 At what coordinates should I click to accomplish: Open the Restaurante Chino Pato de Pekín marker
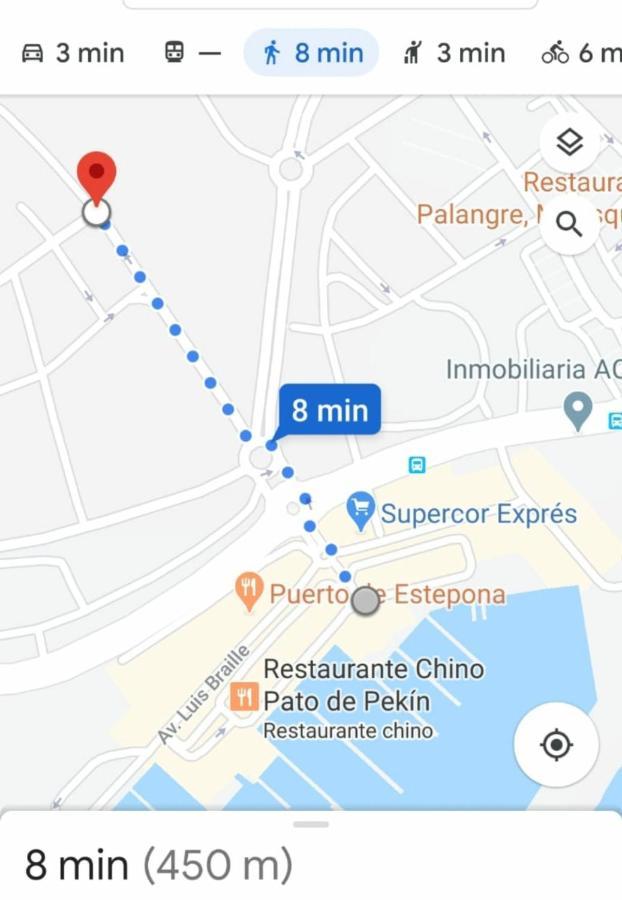(244, 696)
